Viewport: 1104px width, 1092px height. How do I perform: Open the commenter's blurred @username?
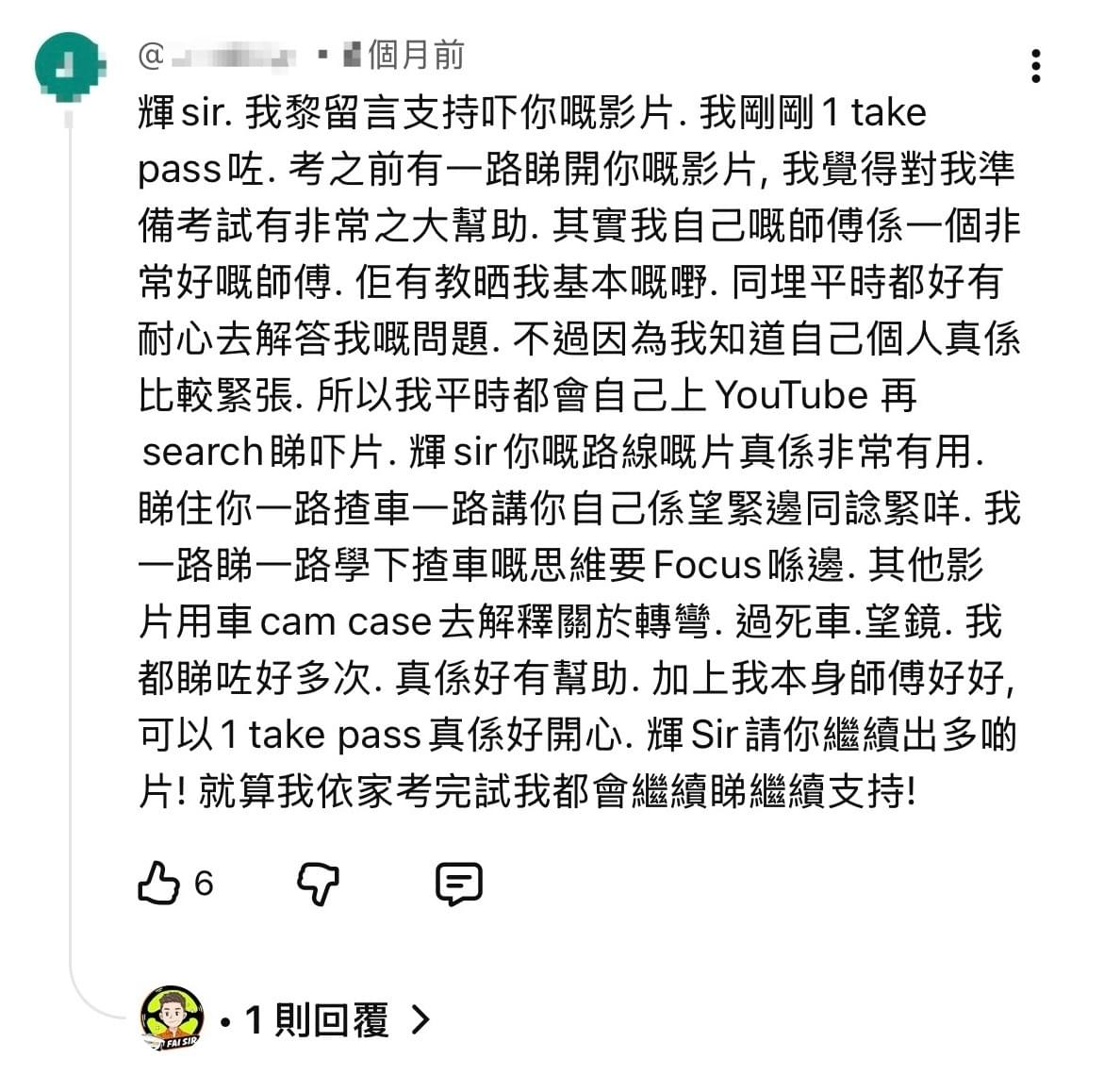click(x=219, y=57)
